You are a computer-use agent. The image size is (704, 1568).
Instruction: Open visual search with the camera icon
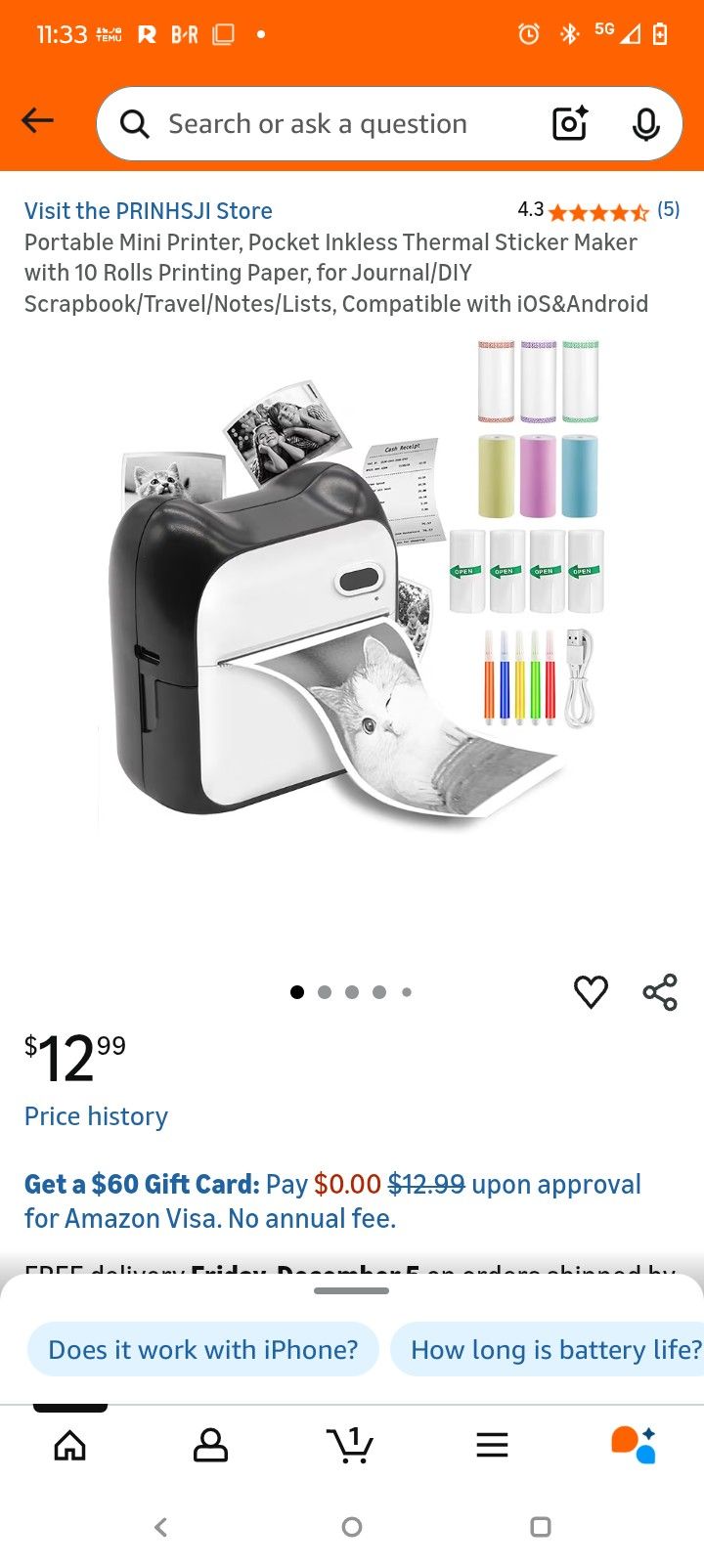pos(569,124)
